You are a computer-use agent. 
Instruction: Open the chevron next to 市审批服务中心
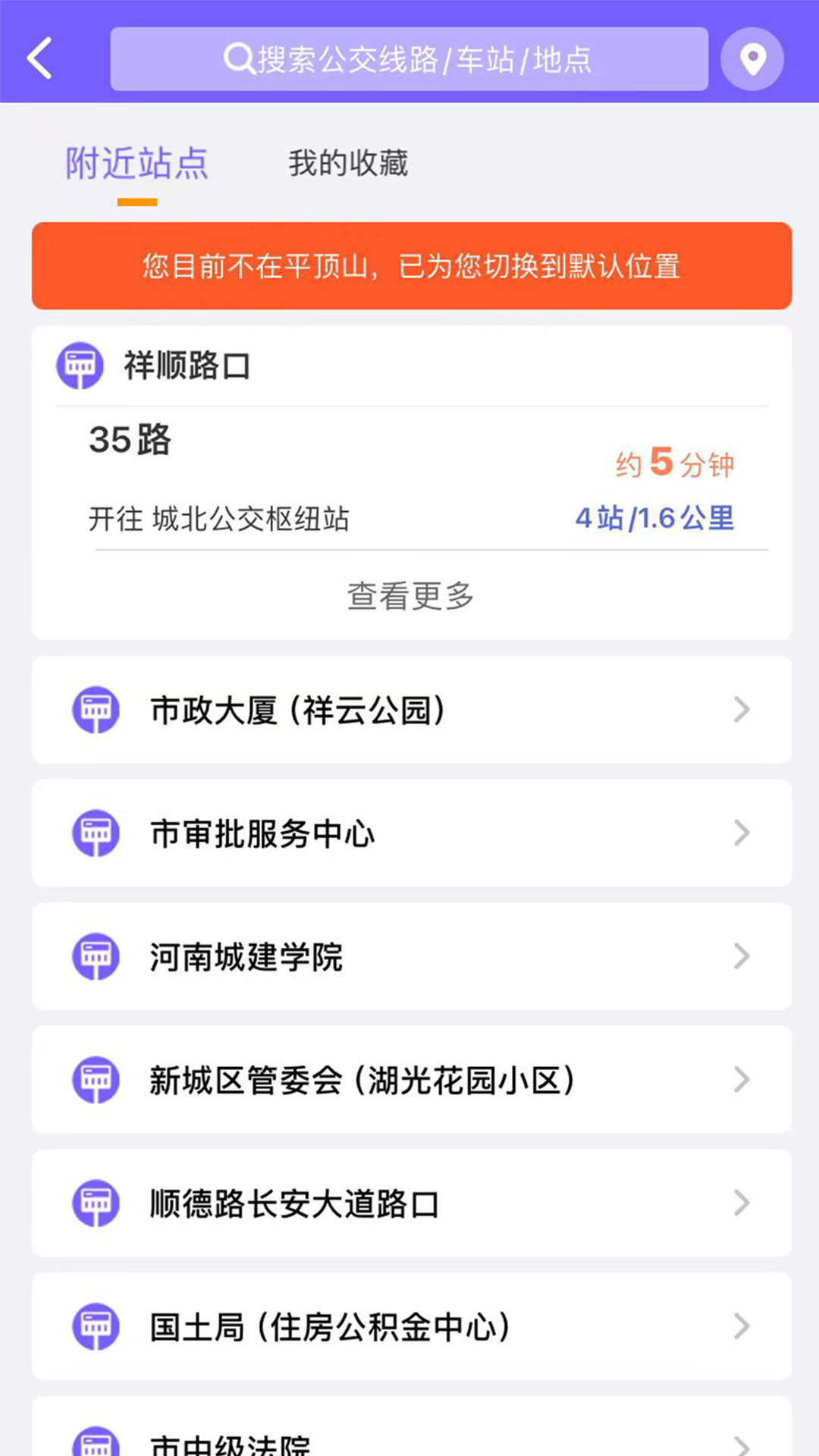pyautogui.click(x=742, y=833)
